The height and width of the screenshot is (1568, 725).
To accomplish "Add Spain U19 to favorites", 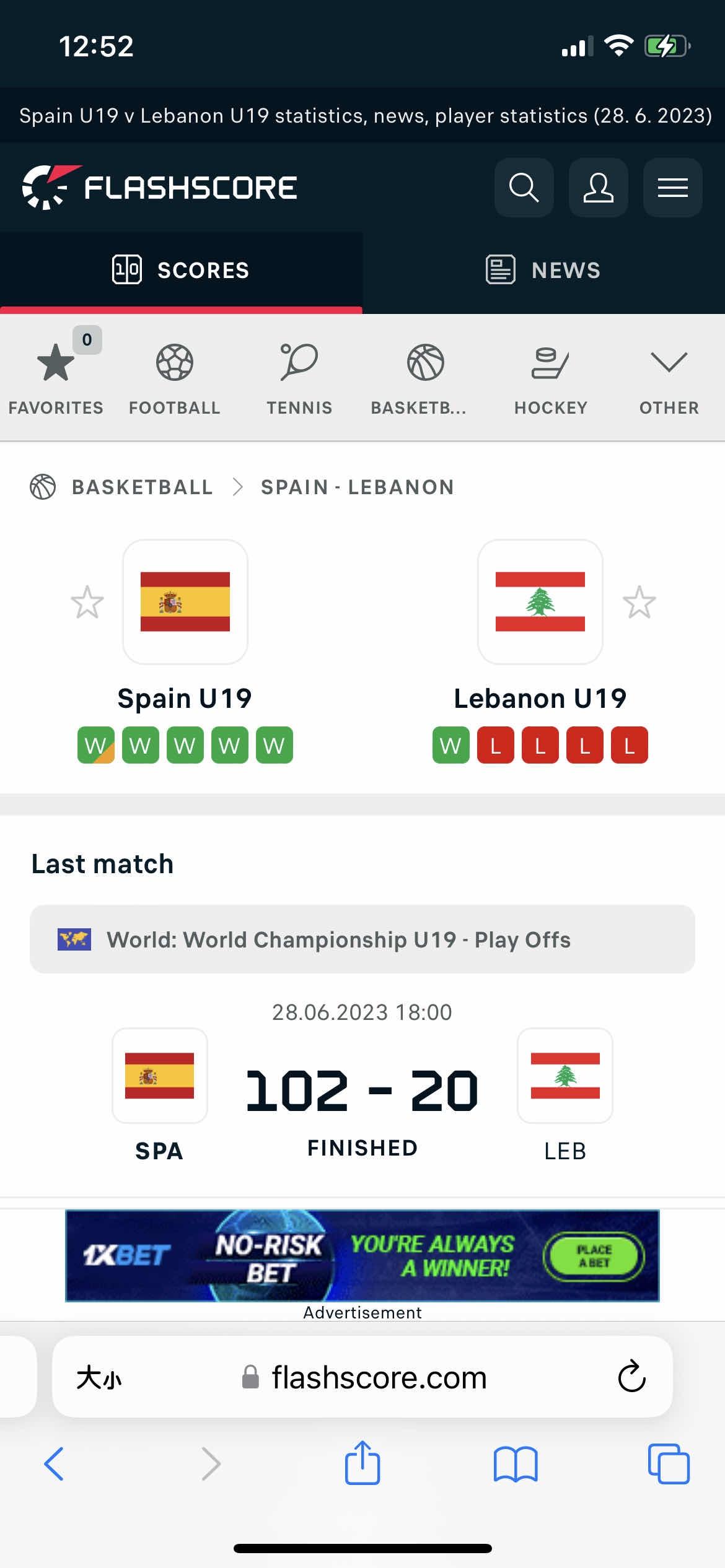I will tap(87, 602).
